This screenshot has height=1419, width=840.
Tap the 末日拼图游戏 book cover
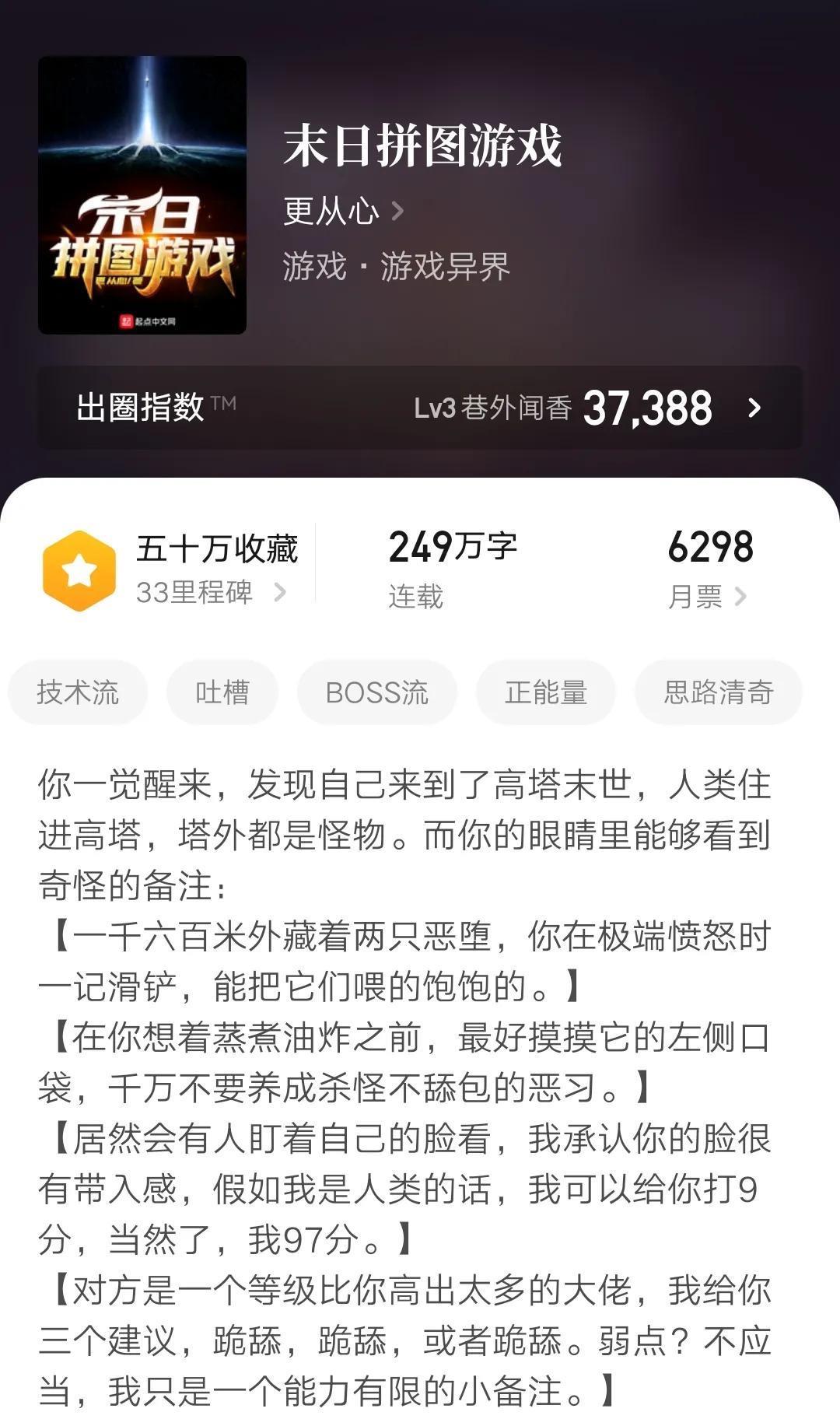click(x=142, y=195)
